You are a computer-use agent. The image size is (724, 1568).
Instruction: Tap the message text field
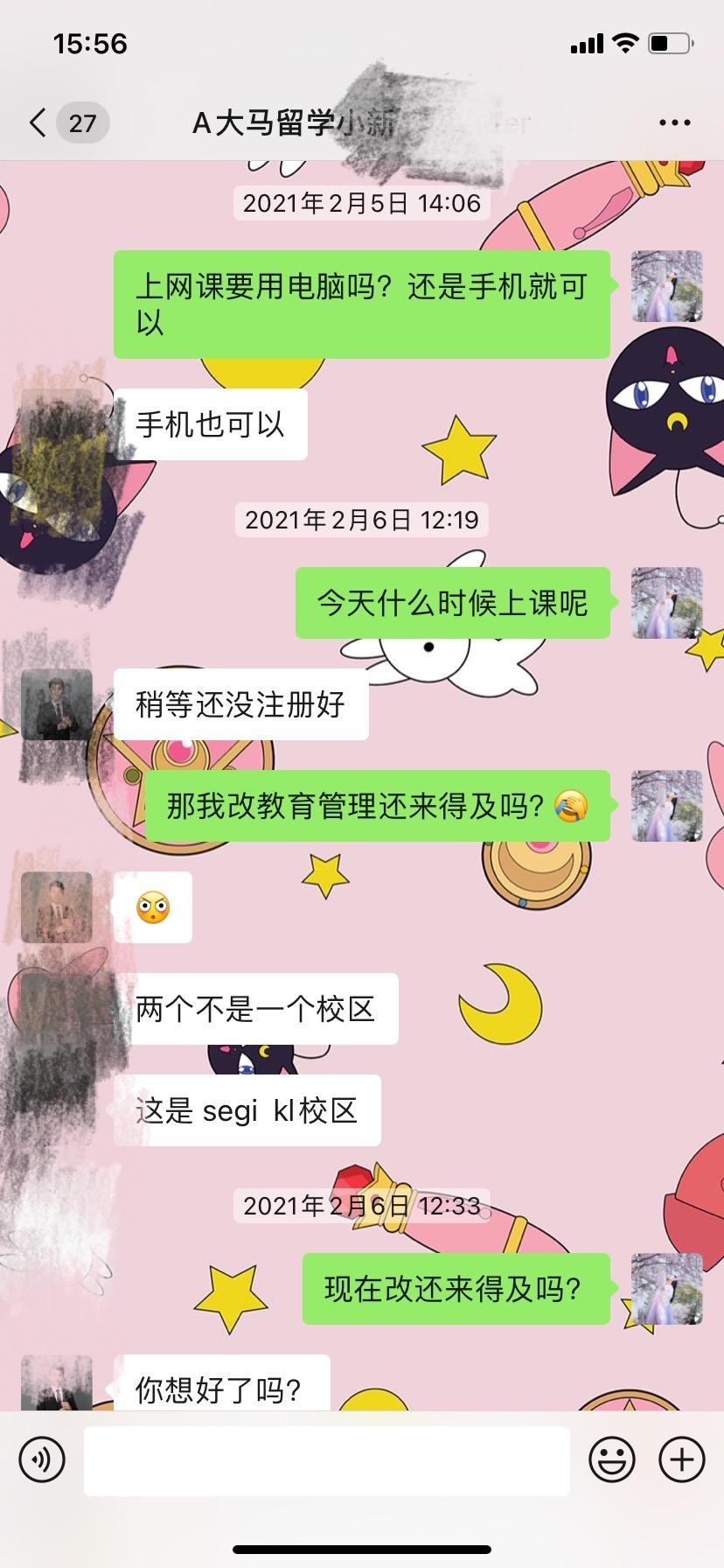(x=326, y=1460)
